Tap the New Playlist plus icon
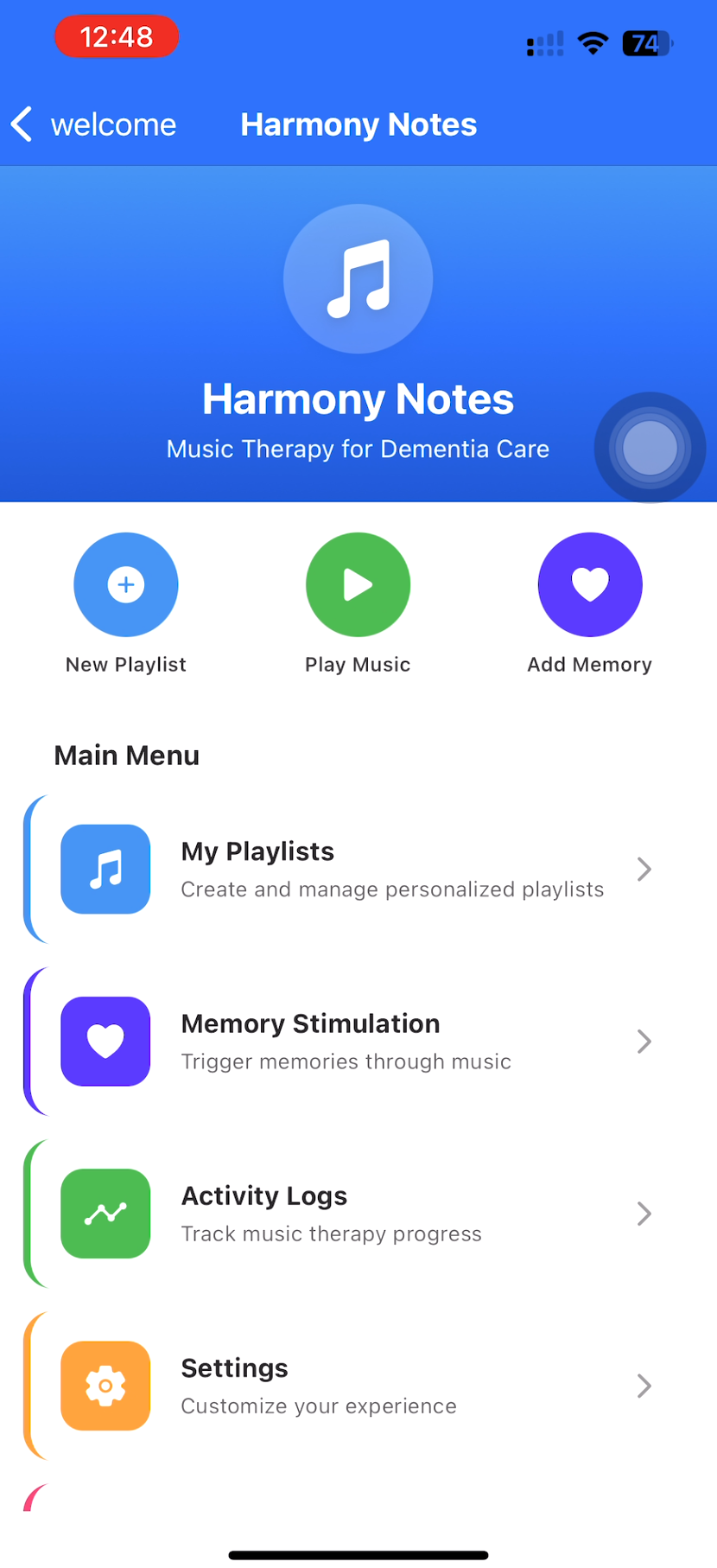The height and width of the screenshot is (1568, 717). point(125,584)
